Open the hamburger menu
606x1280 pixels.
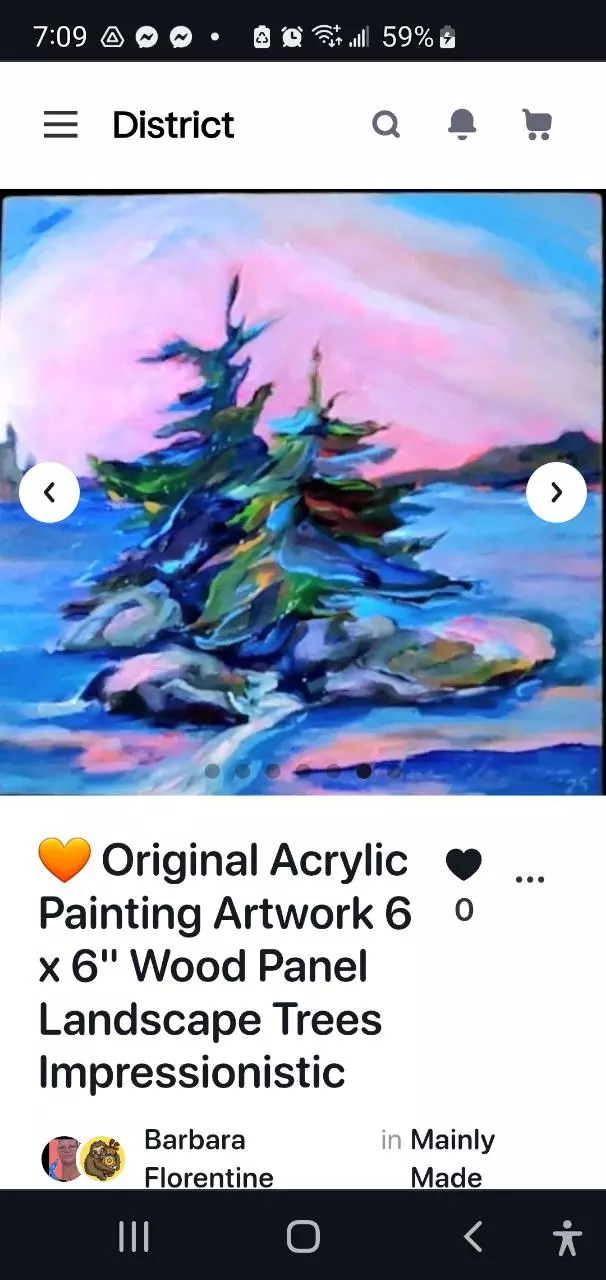(x=60, y=124)
